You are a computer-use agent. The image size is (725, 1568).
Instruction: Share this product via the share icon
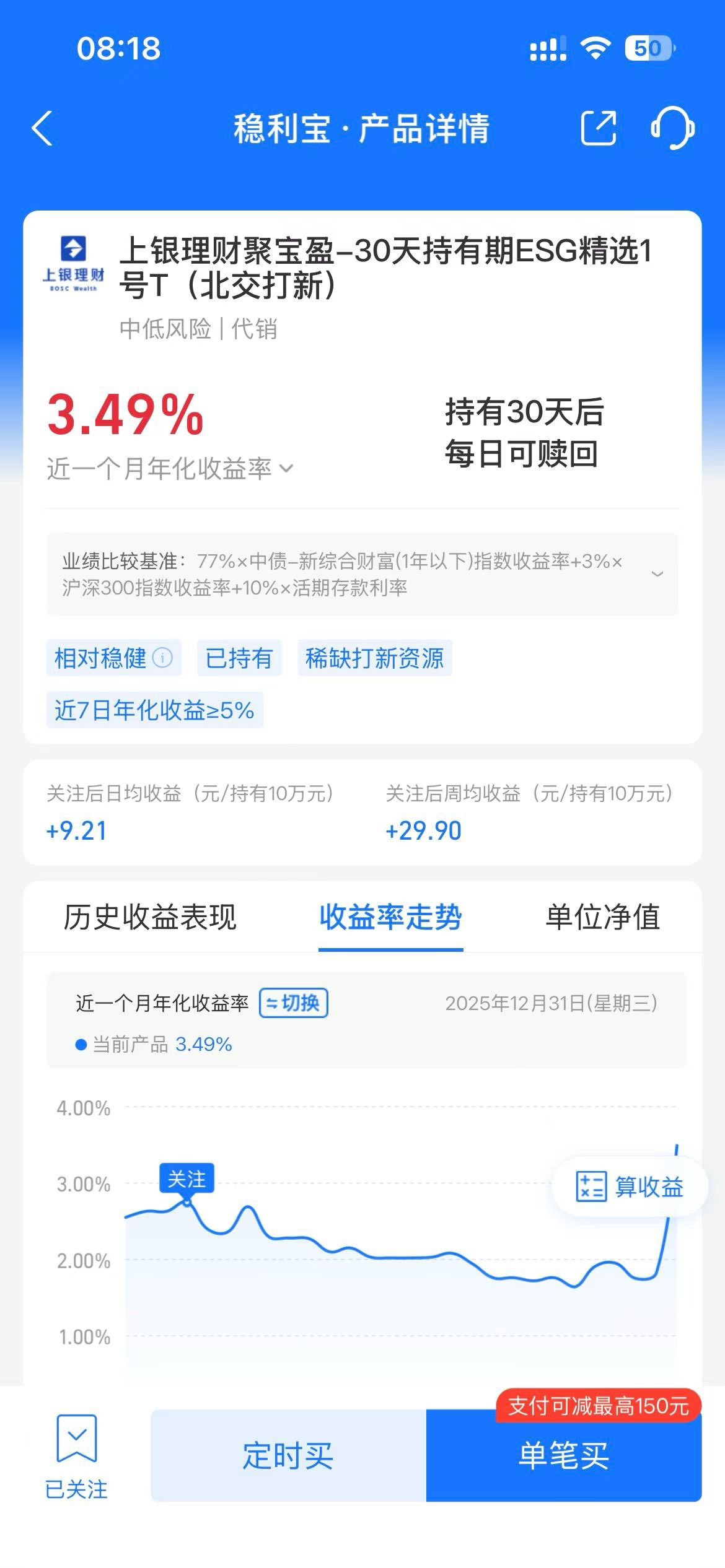tap(598, 129)
